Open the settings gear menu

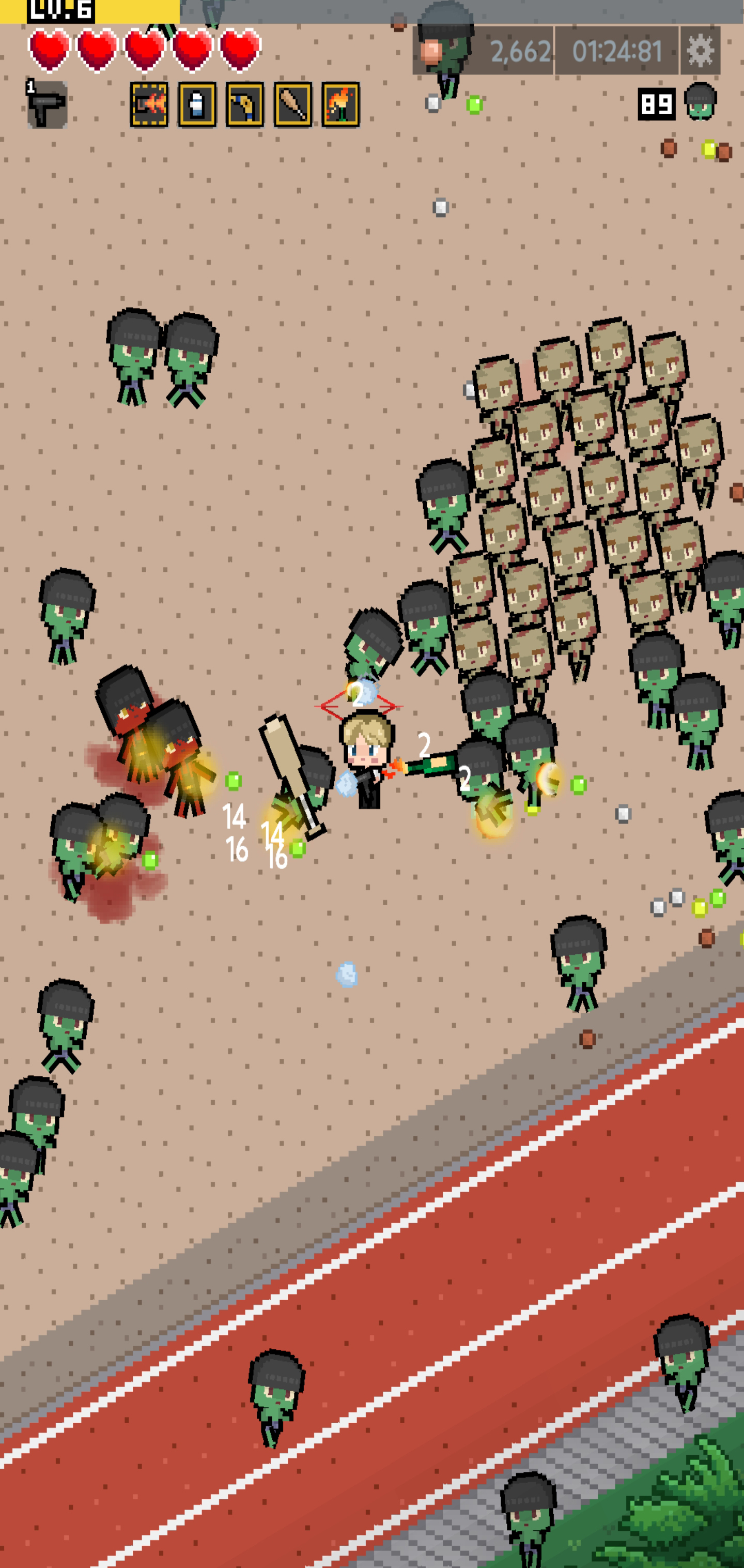pos(700,51)
